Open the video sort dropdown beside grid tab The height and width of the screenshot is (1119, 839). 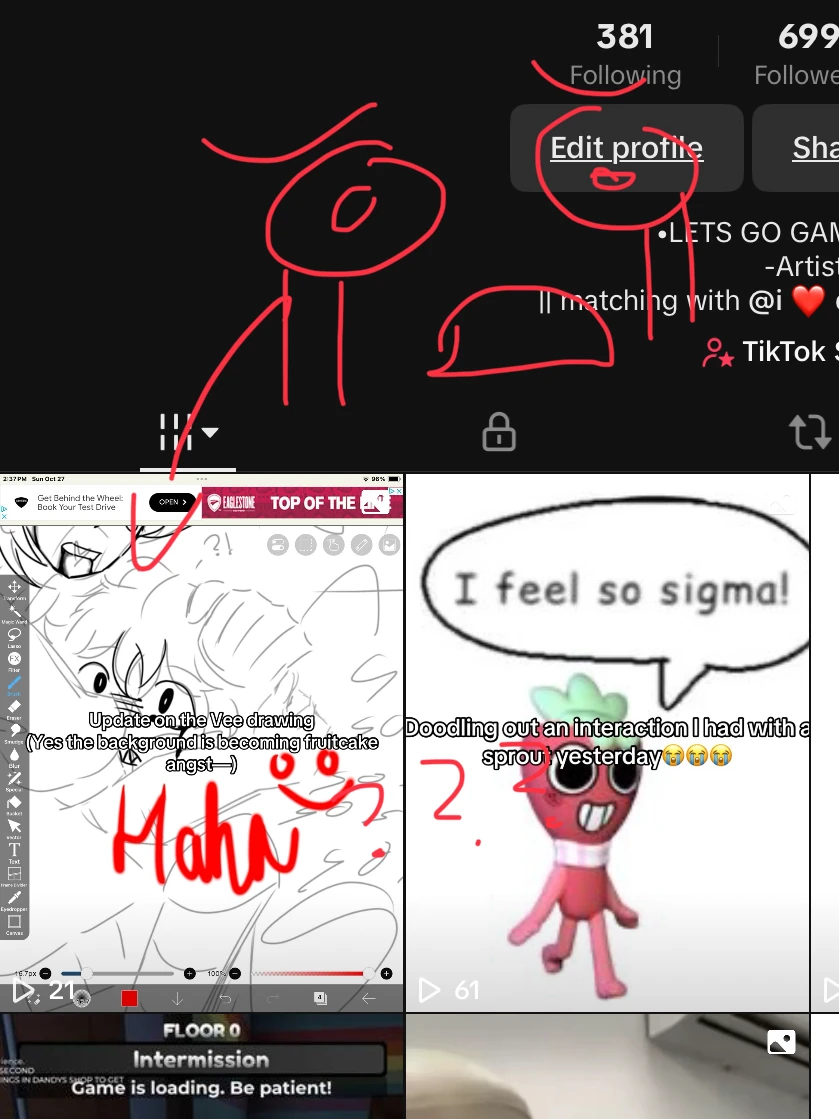coord(210,431)
